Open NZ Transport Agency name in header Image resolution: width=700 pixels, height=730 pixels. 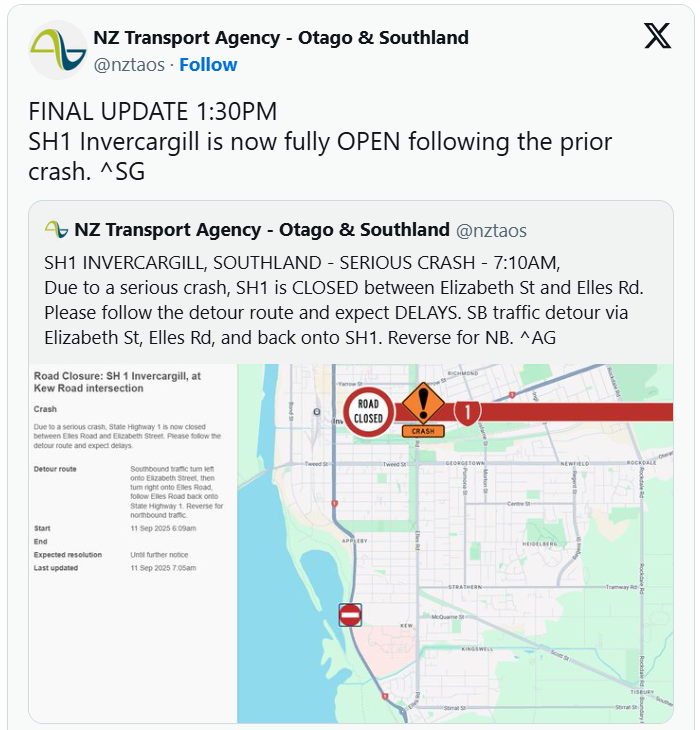point(281,38)
